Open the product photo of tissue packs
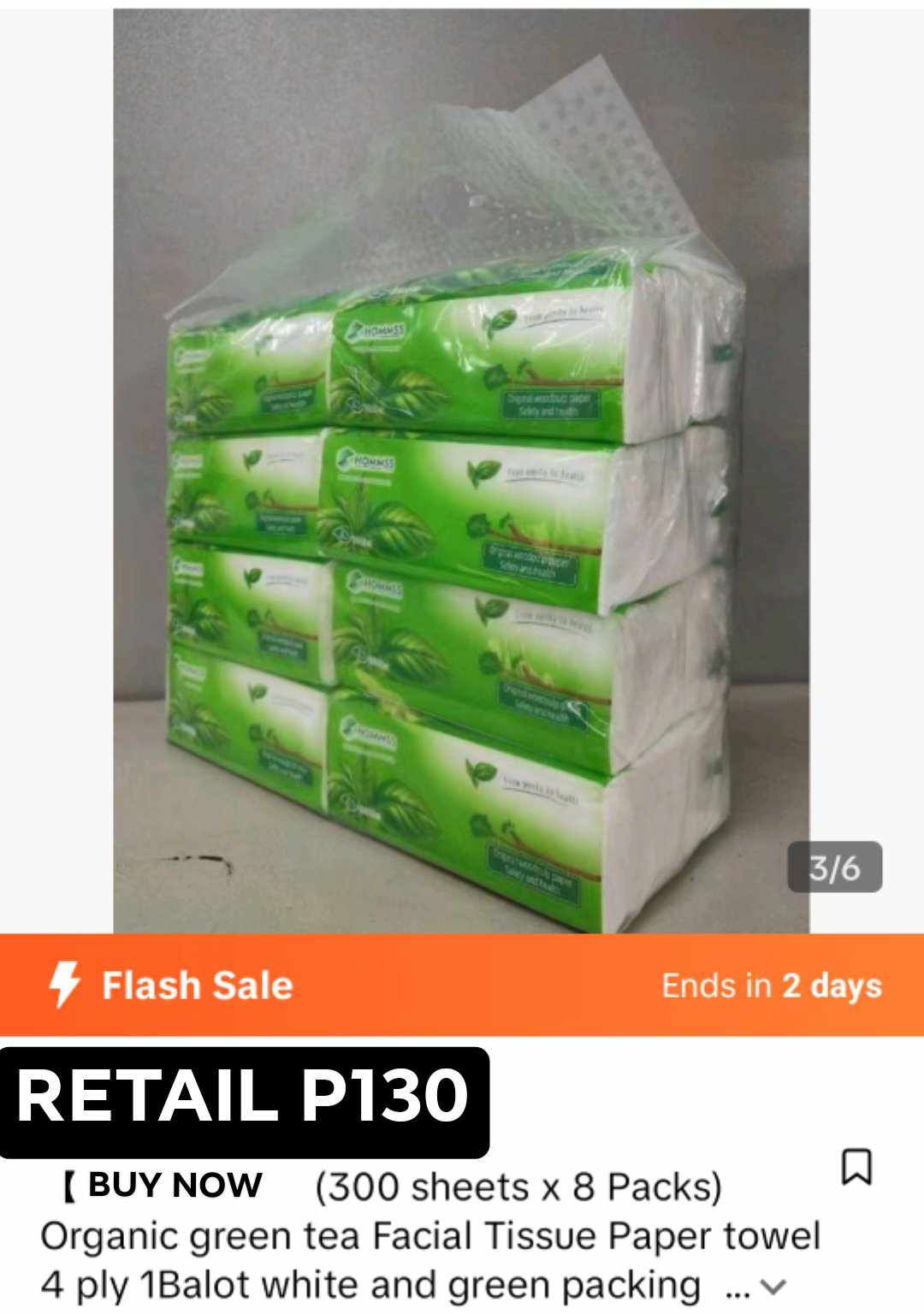This screenshot has width=924, height=1314. pyautogui.click(x=461, y=471)
